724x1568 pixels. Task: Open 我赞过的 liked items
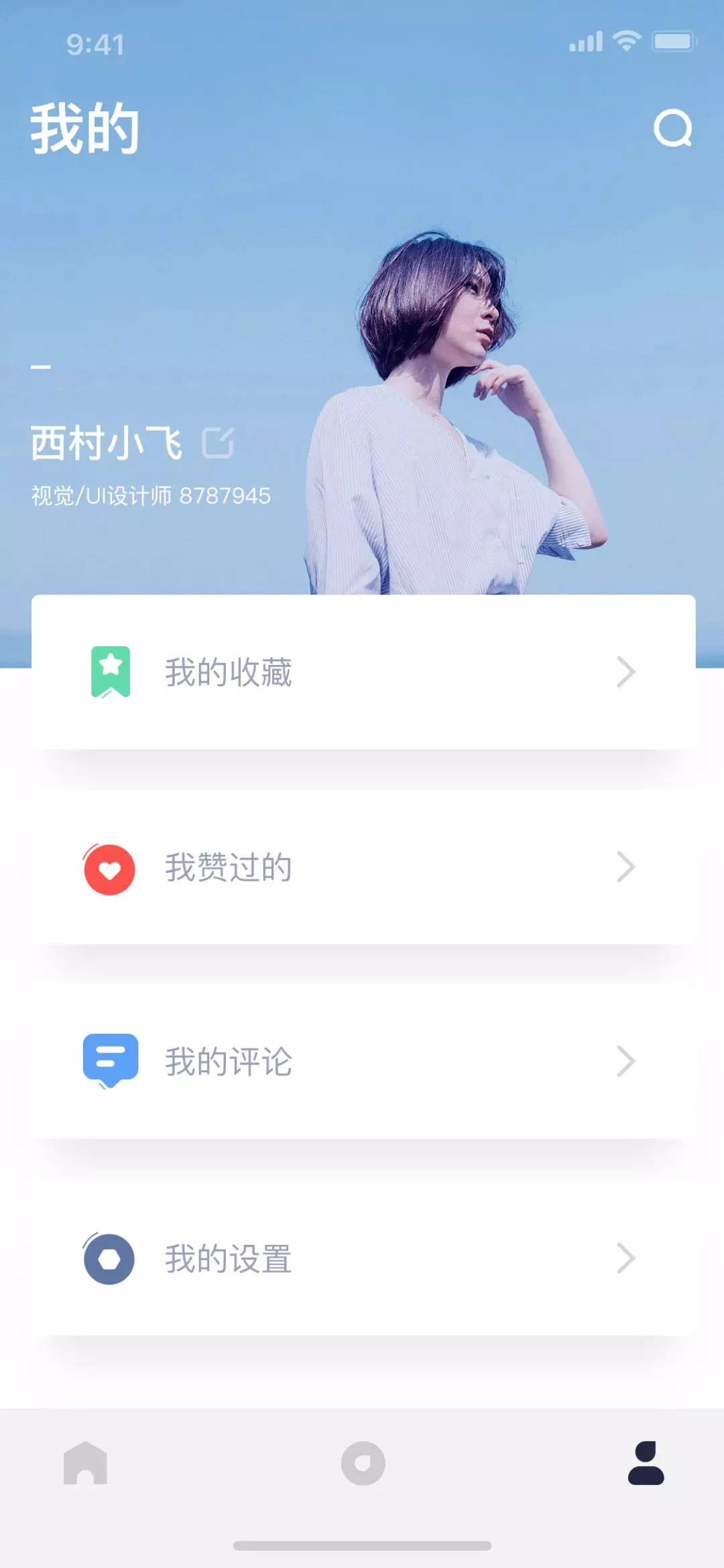363,867
